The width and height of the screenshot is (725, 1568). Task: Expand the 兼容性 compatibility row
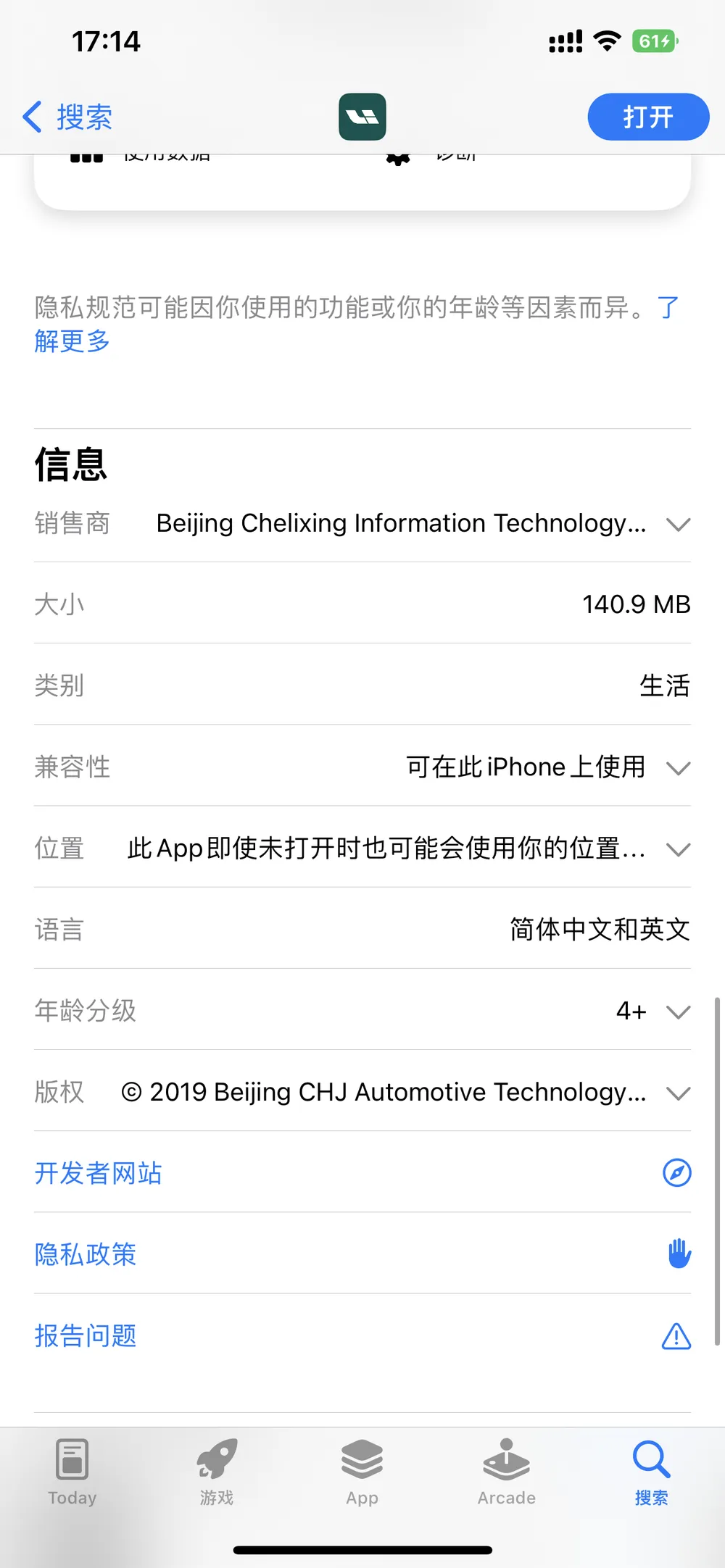pyautogui.click(x=362, y=767)
